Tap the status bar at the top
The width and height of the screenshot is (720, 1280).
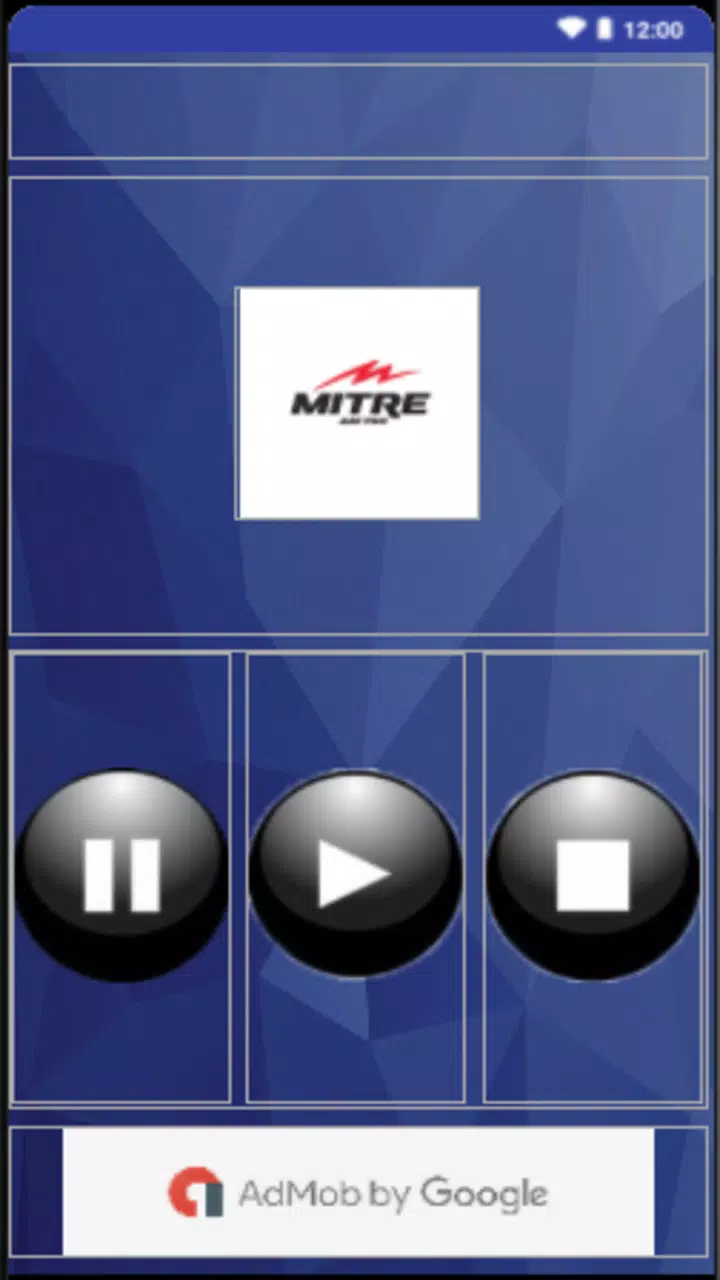coord(360,29)
